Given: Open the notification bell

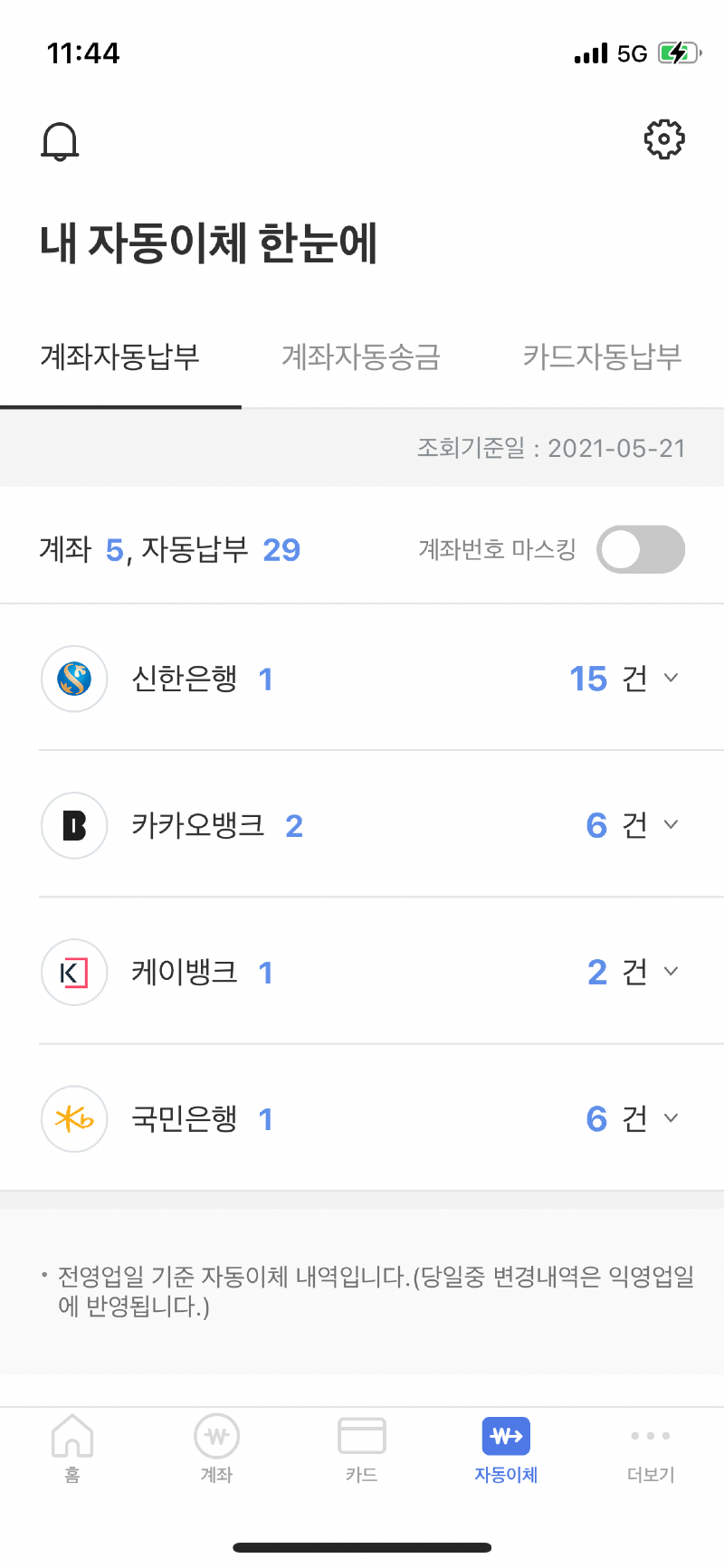Looking at the screenshot, I should (60, 140).
